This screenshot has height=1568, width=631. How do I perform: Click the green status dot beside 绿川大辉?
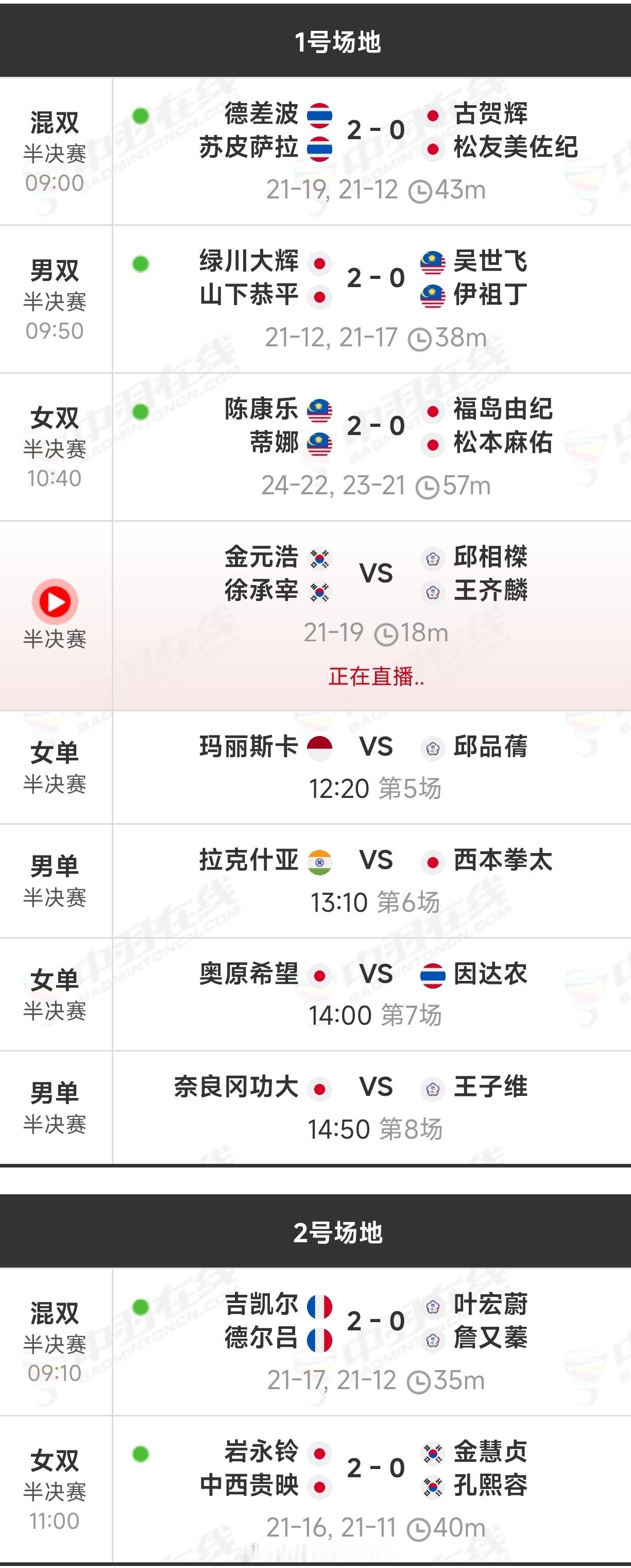click(x=141, y=264)
